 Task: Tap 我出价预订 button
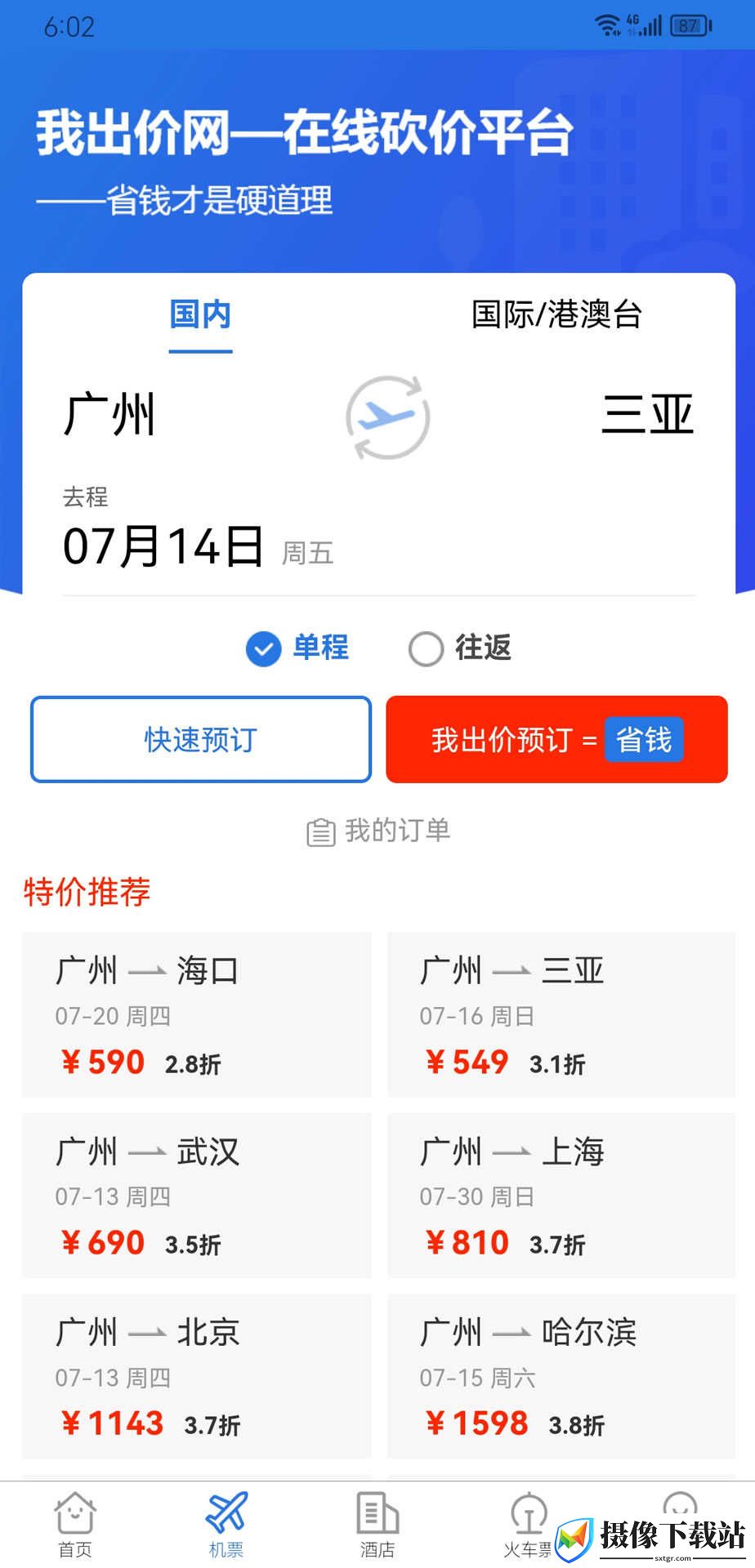coord(556,739)
